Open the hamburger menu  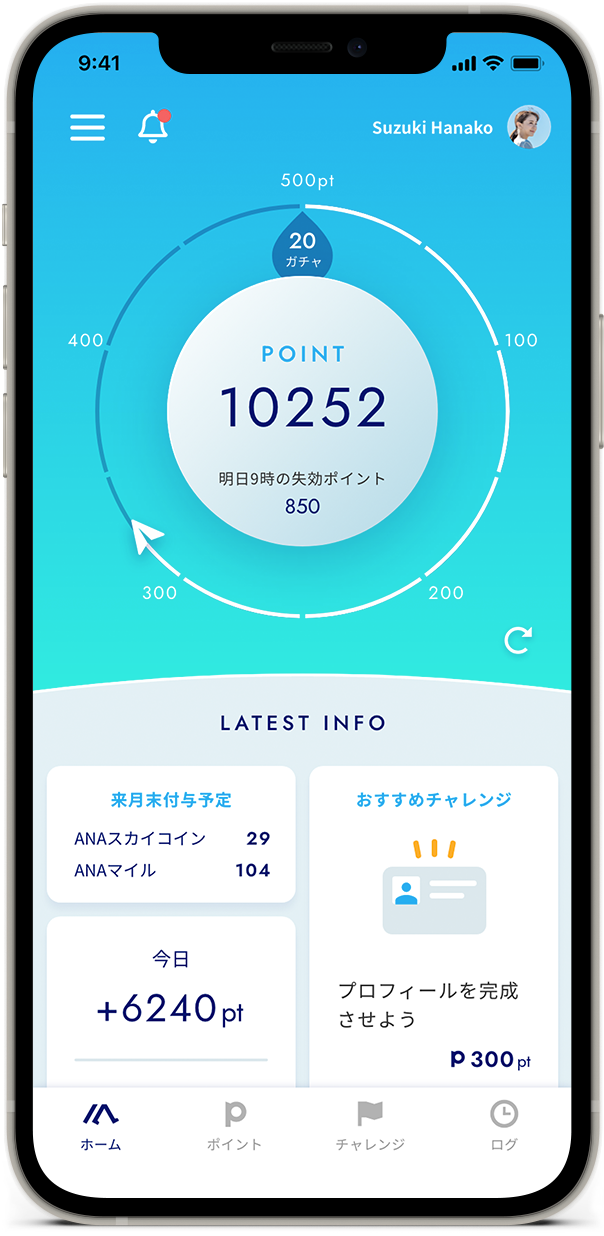tap(87, 127)
